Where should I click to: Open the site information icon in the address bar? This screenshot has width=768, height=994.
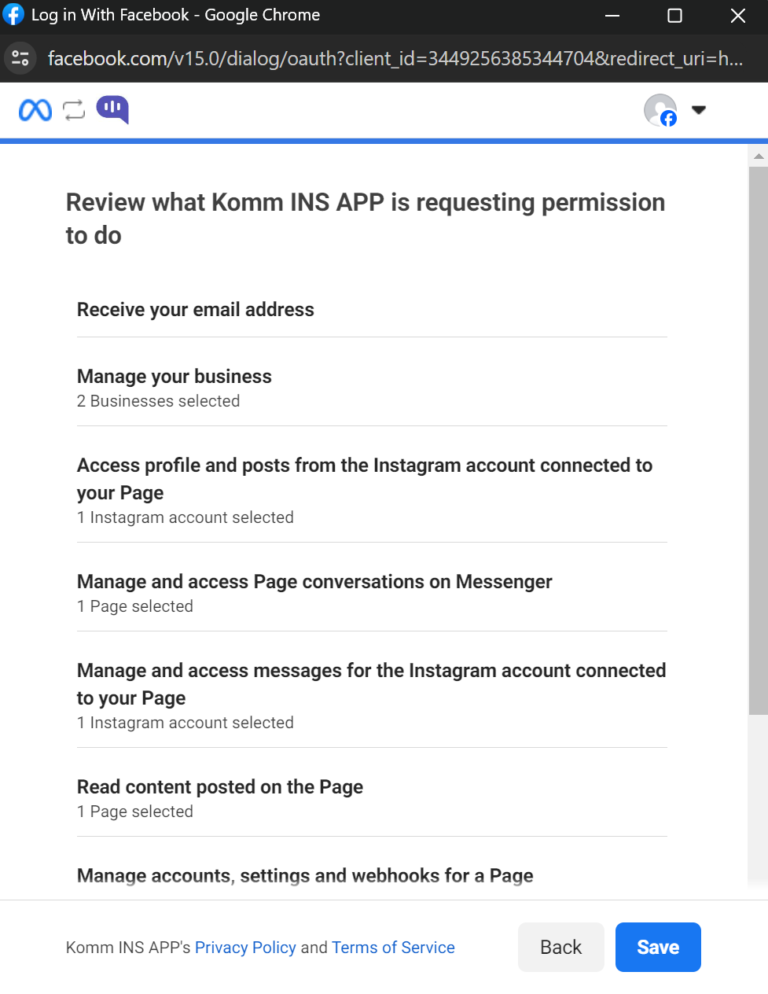click(x=20, y=58)
